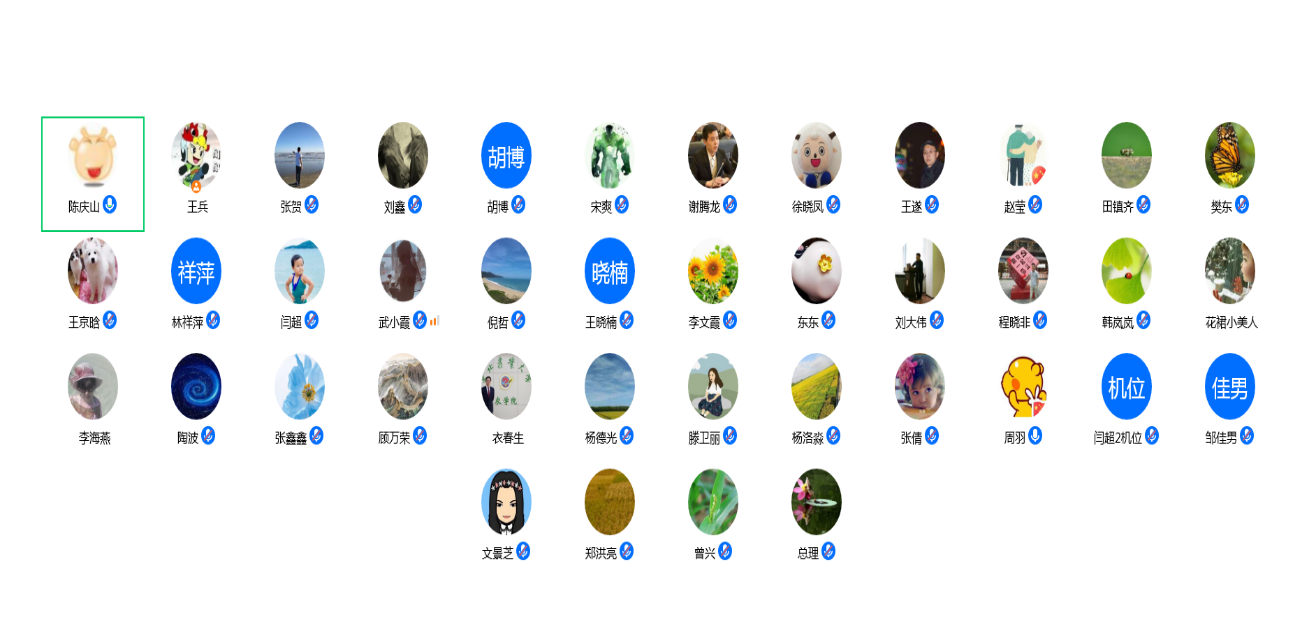Open 樊东's butterfly avatar tile
Viewport: 1316px width, 635px height.
tap(1229, 156)
